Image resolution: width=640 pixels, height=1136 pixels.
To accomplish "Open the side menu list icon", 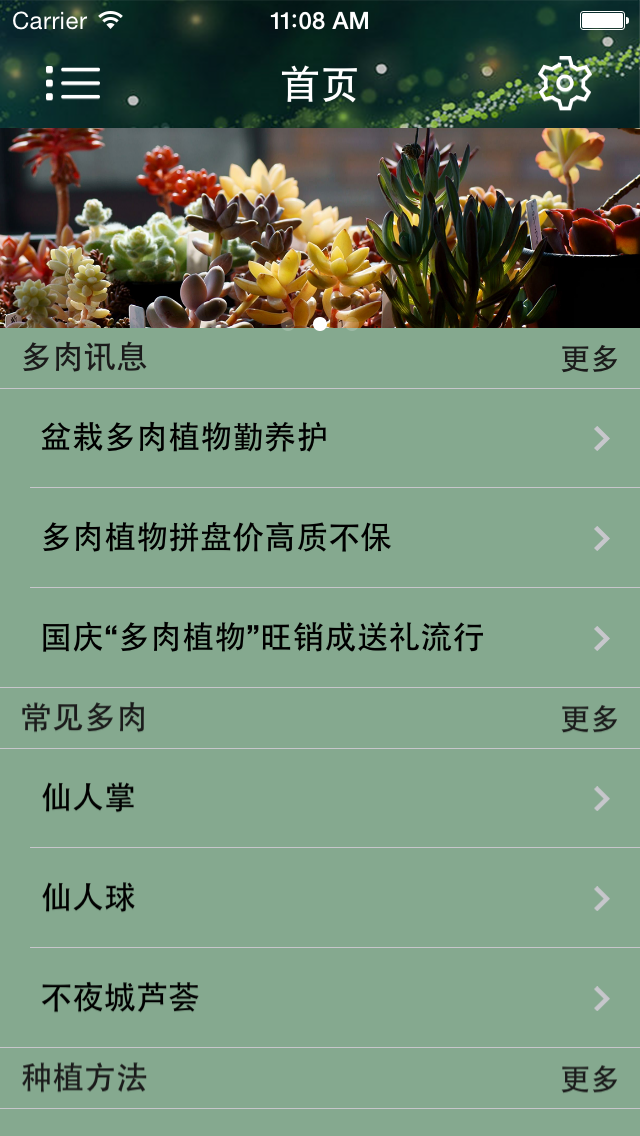I will point(73,83).
